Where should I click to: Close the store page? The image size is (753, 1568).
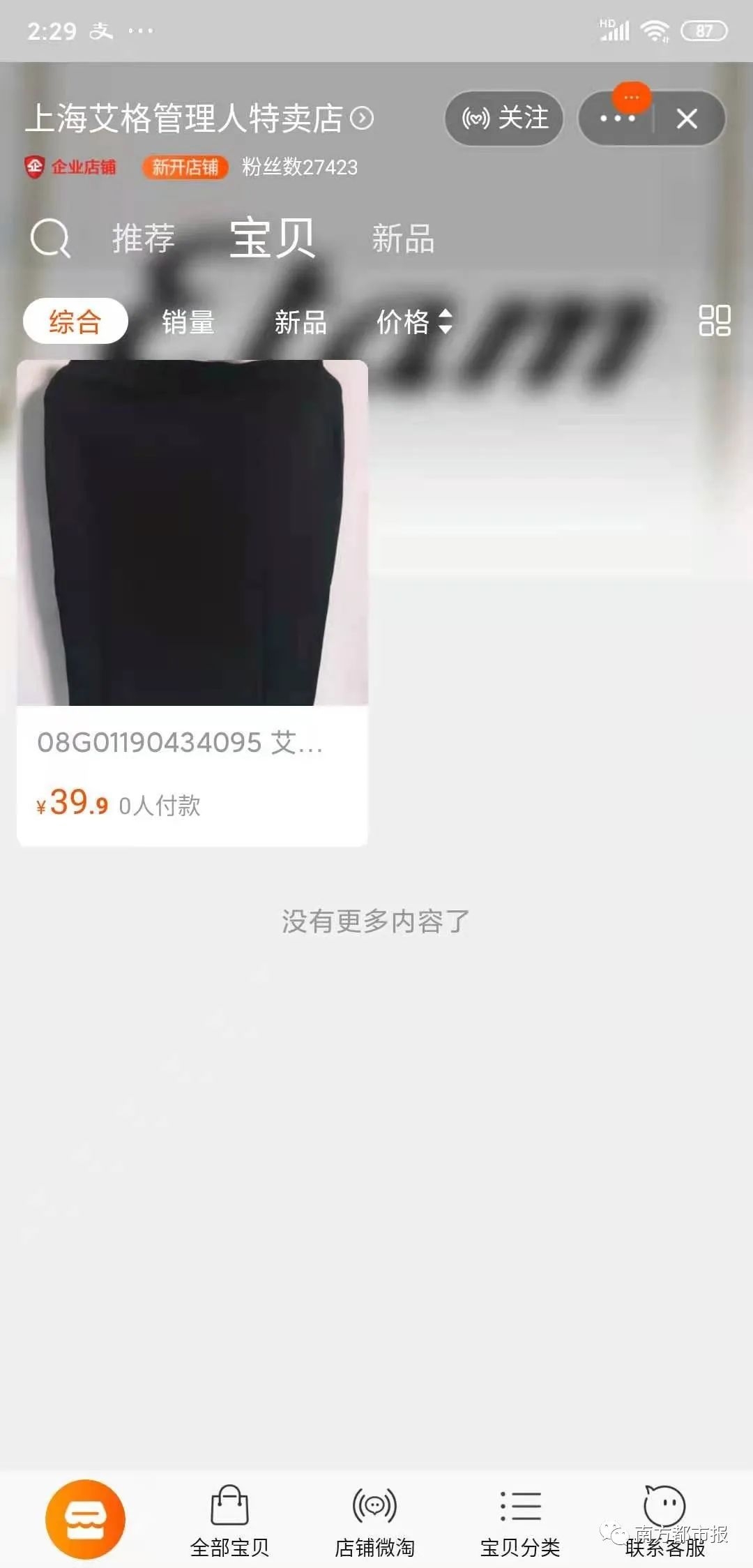click(x=687, y=119)
